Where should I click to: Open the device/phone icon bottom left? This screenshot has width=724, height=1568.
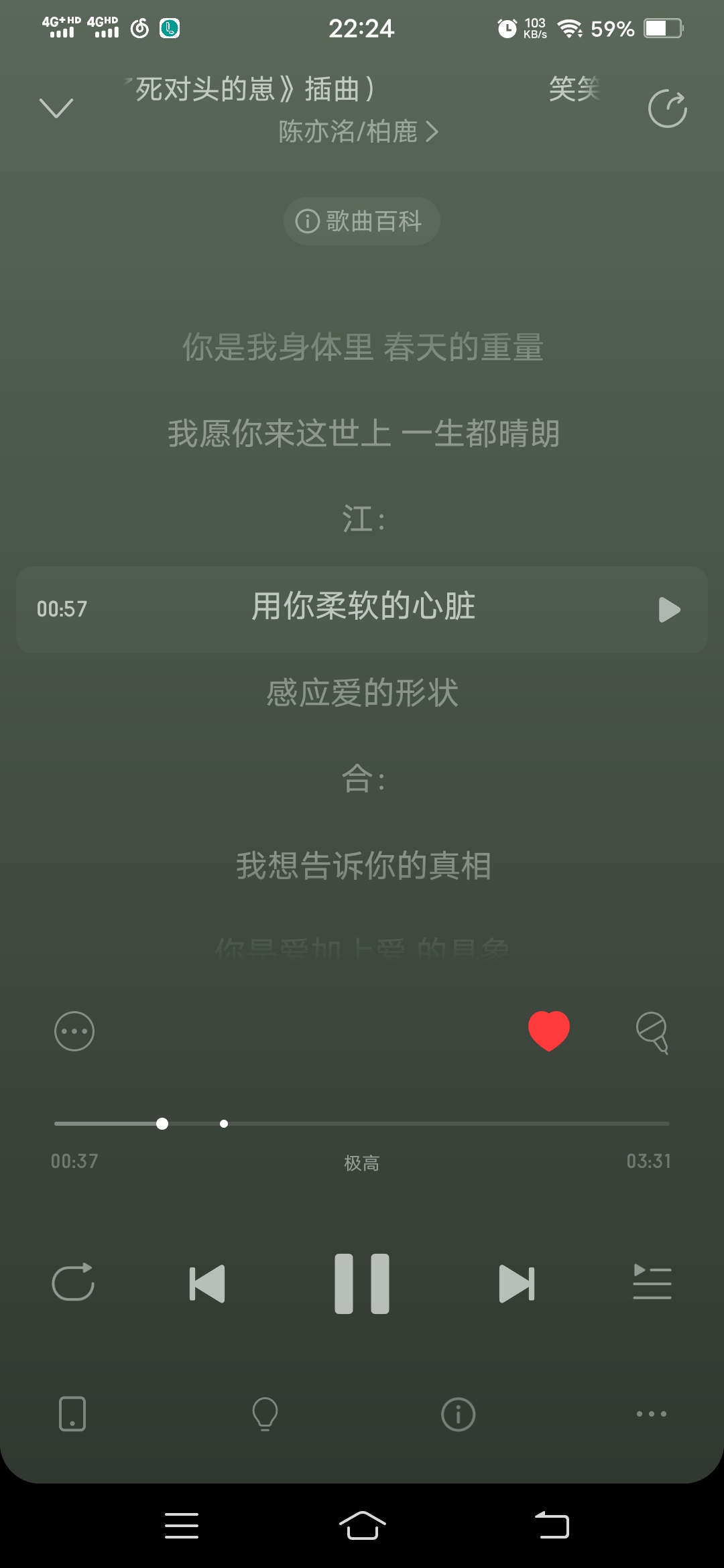coord(72,1414)
